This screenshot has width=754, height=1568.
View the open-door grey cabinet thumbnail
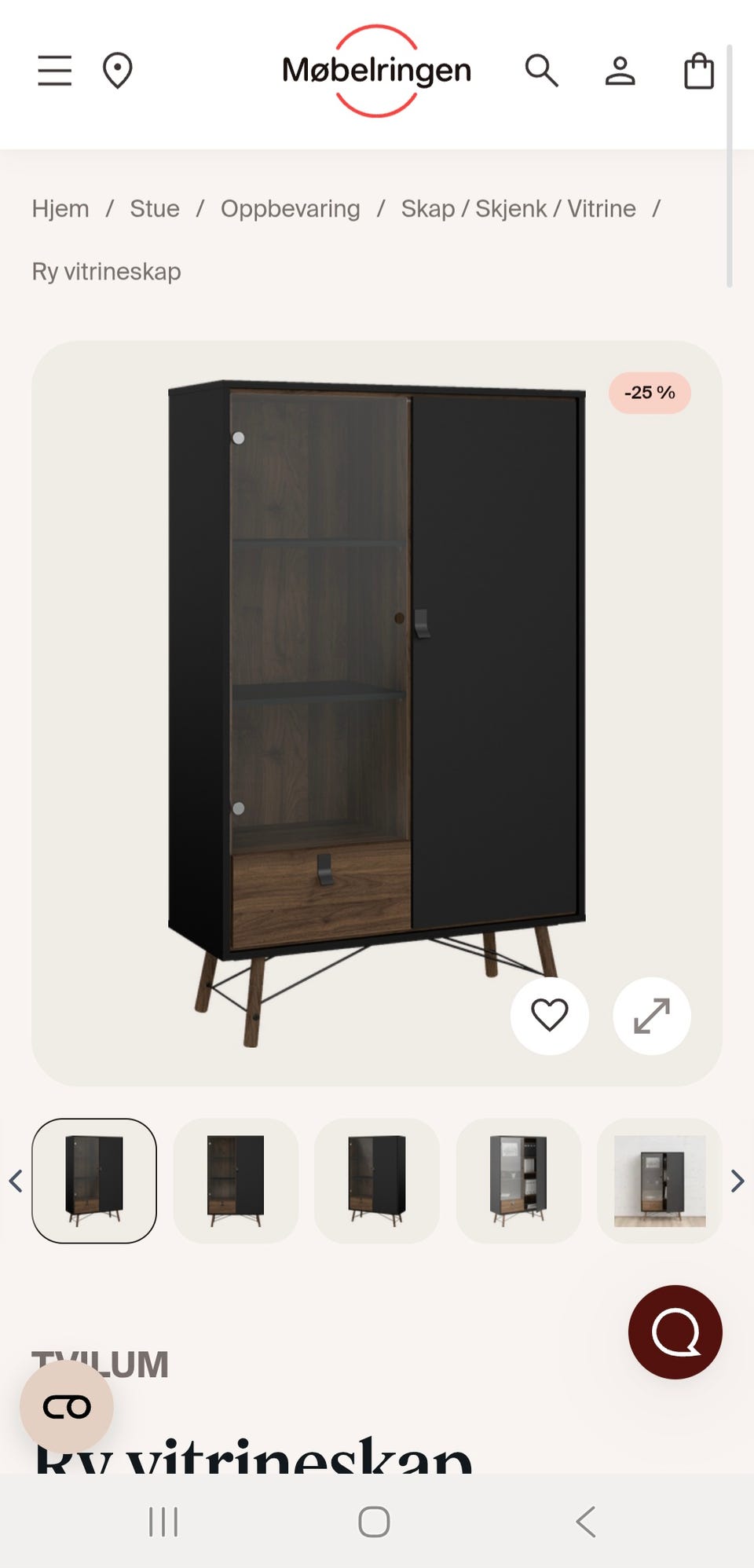pos(518,1181)
